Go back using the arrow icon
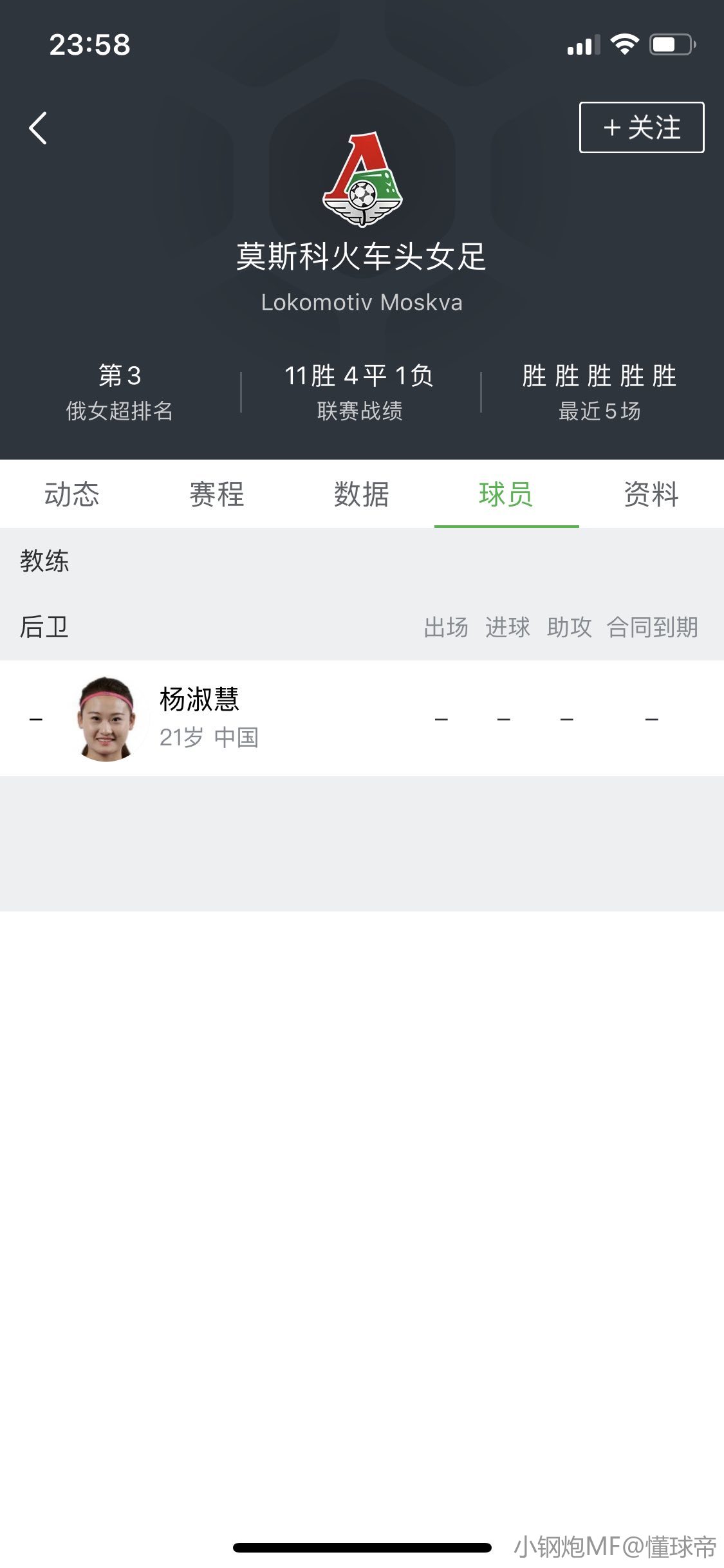 coord(39,128)
